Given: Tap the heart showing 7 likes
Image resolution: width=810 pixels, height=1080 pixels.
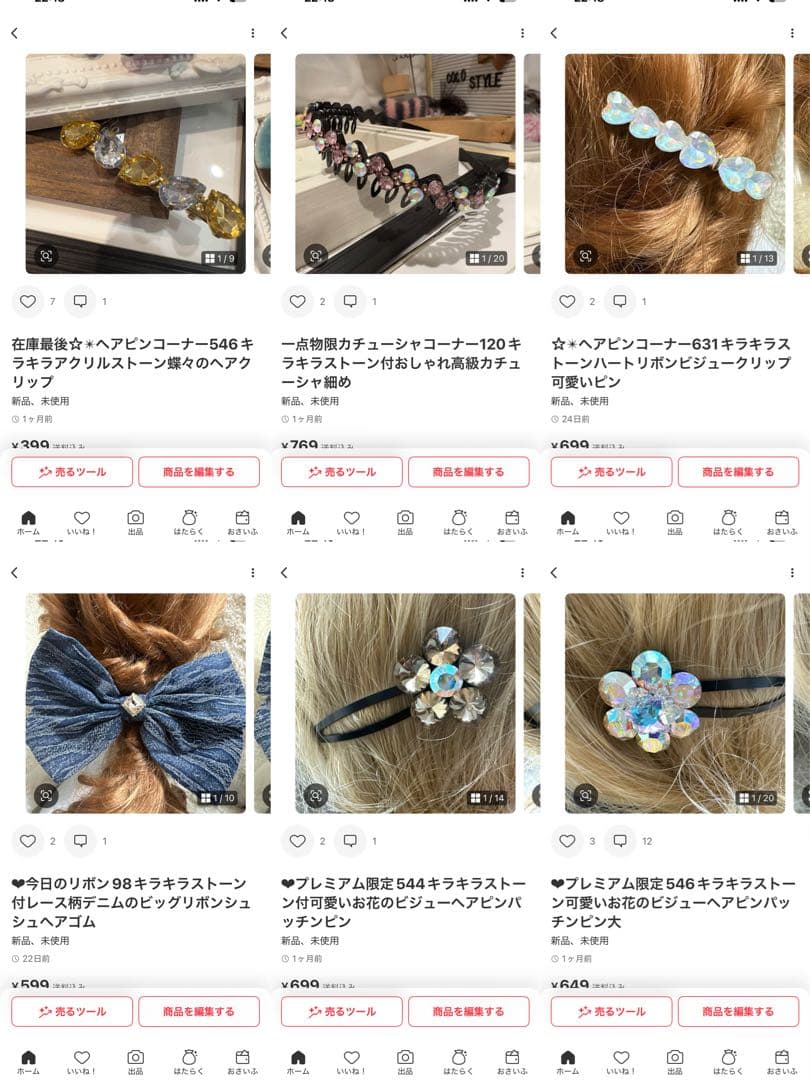Looking at the screenshot, I should [29, 301].
